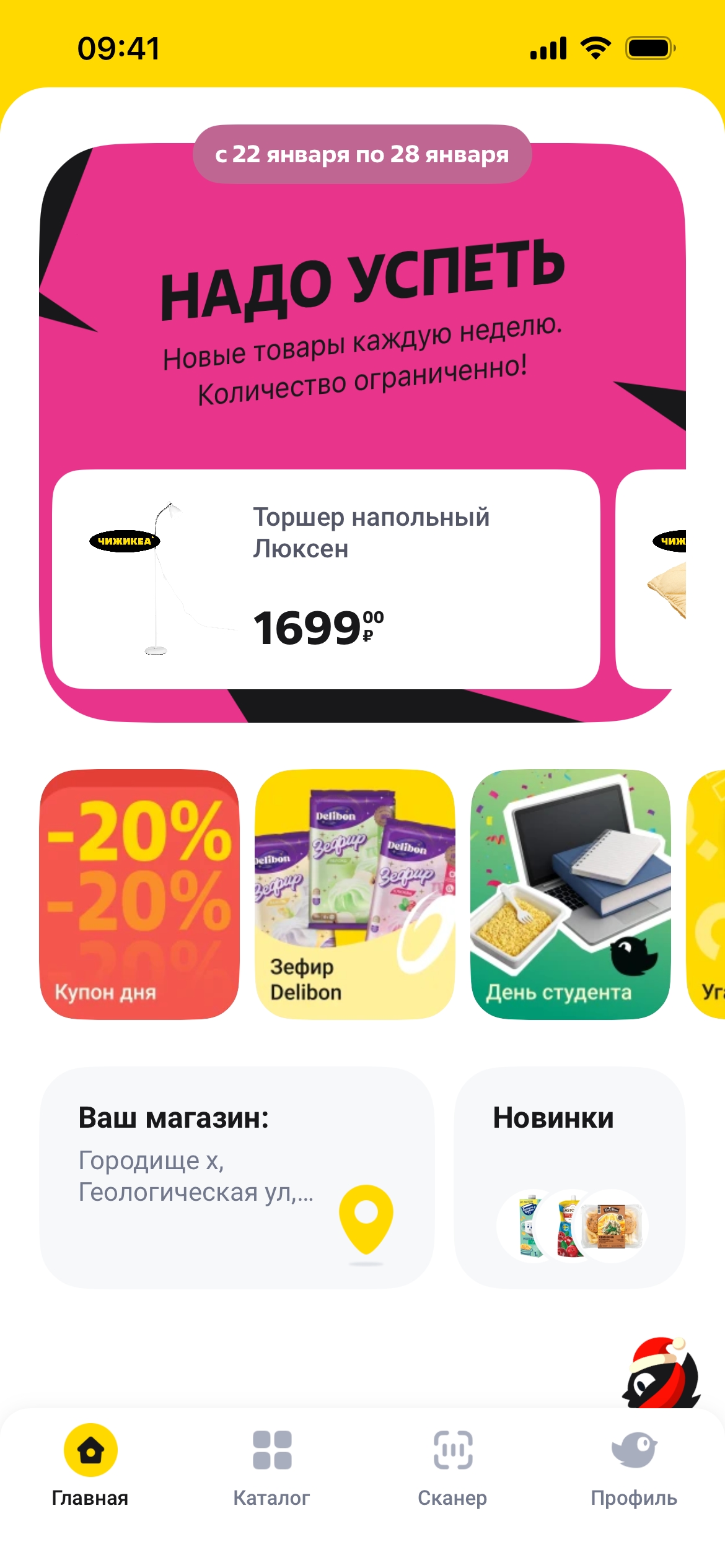725x1568 pixels.
Task: Open the Новинки card
Action: pos(569,1177)
